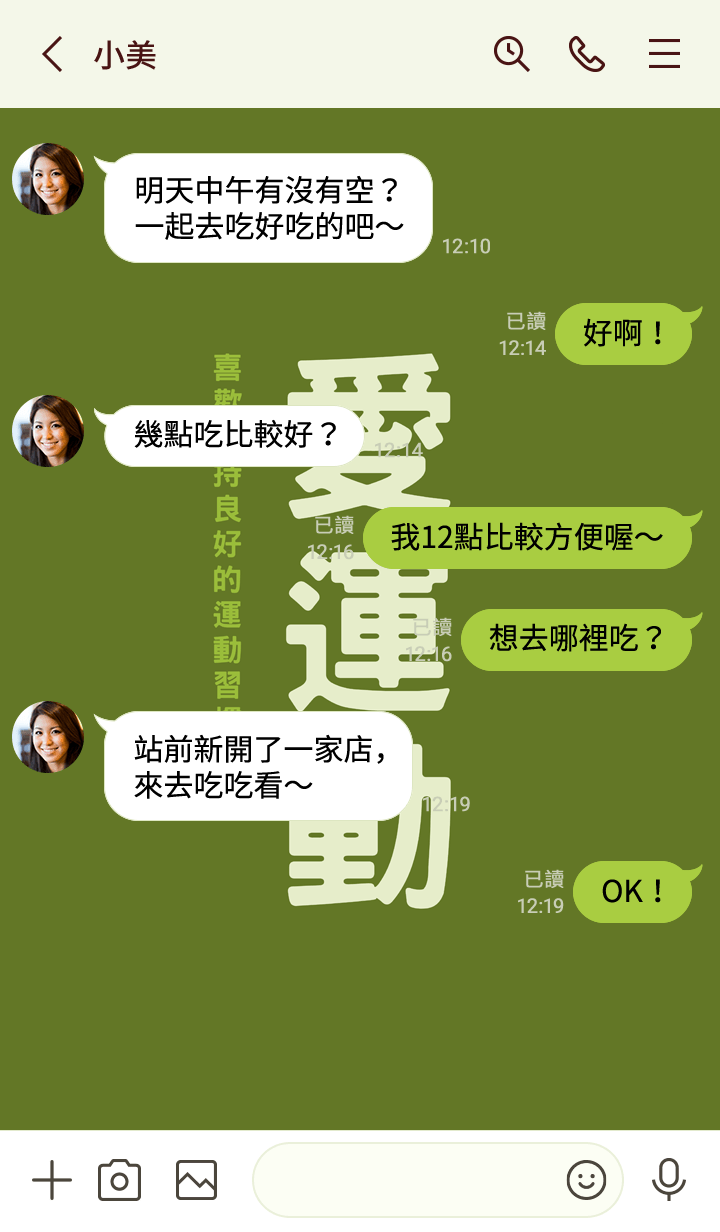Screen dimensions: 720x1232
Task: Choose a picture from the gallery
Action: tap(196, 1181)
